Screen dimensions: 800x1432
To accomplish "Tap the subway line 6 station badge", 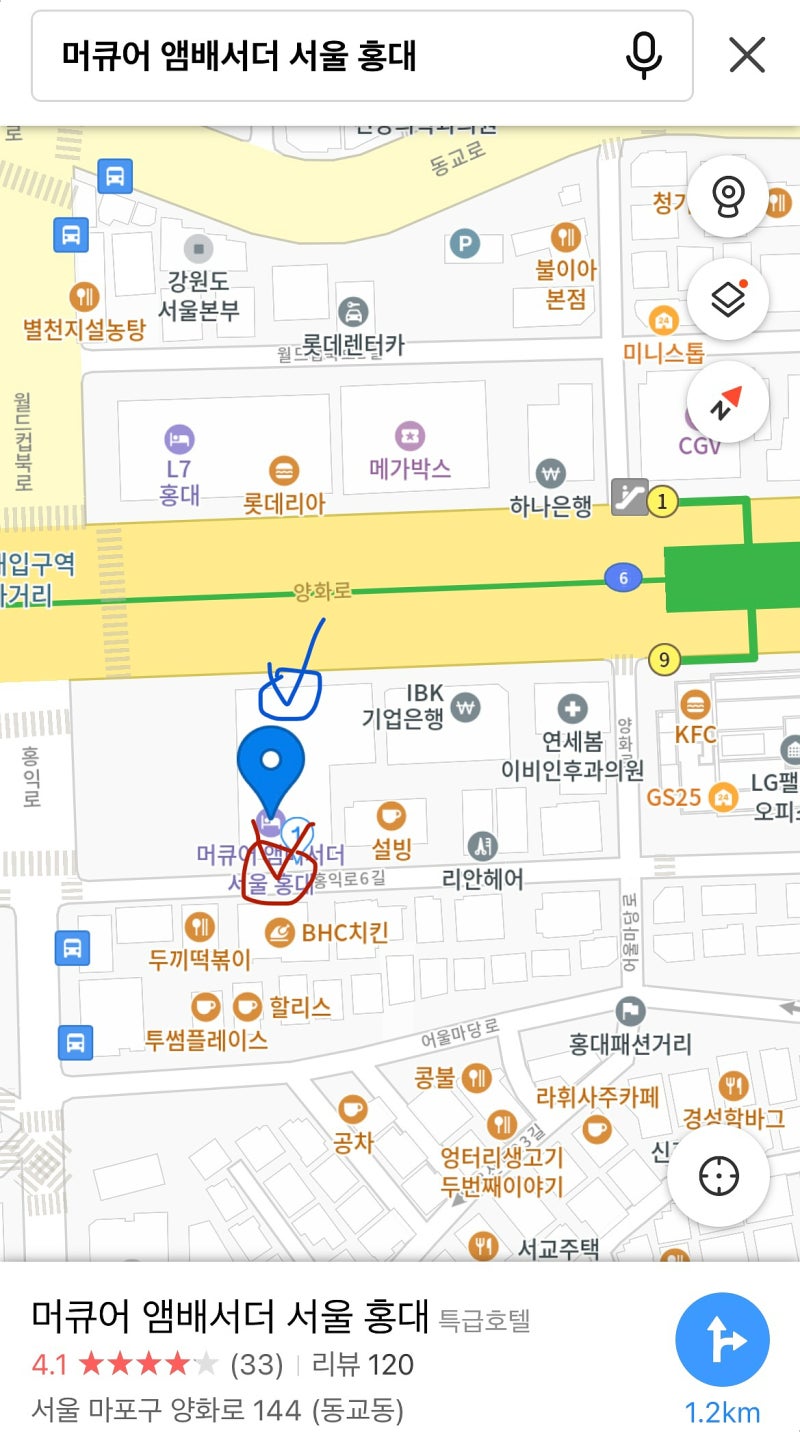I will pyautogui.click(x=622, y=578).
